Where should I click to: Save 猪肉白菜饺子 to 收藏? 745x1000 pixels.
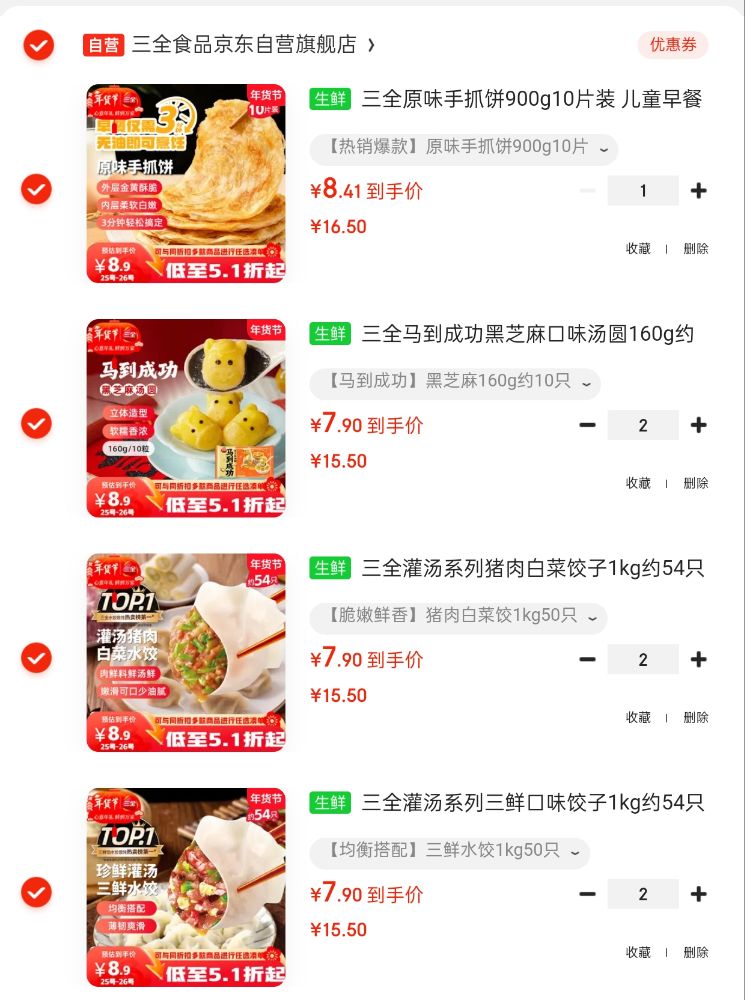coord(638,717)
